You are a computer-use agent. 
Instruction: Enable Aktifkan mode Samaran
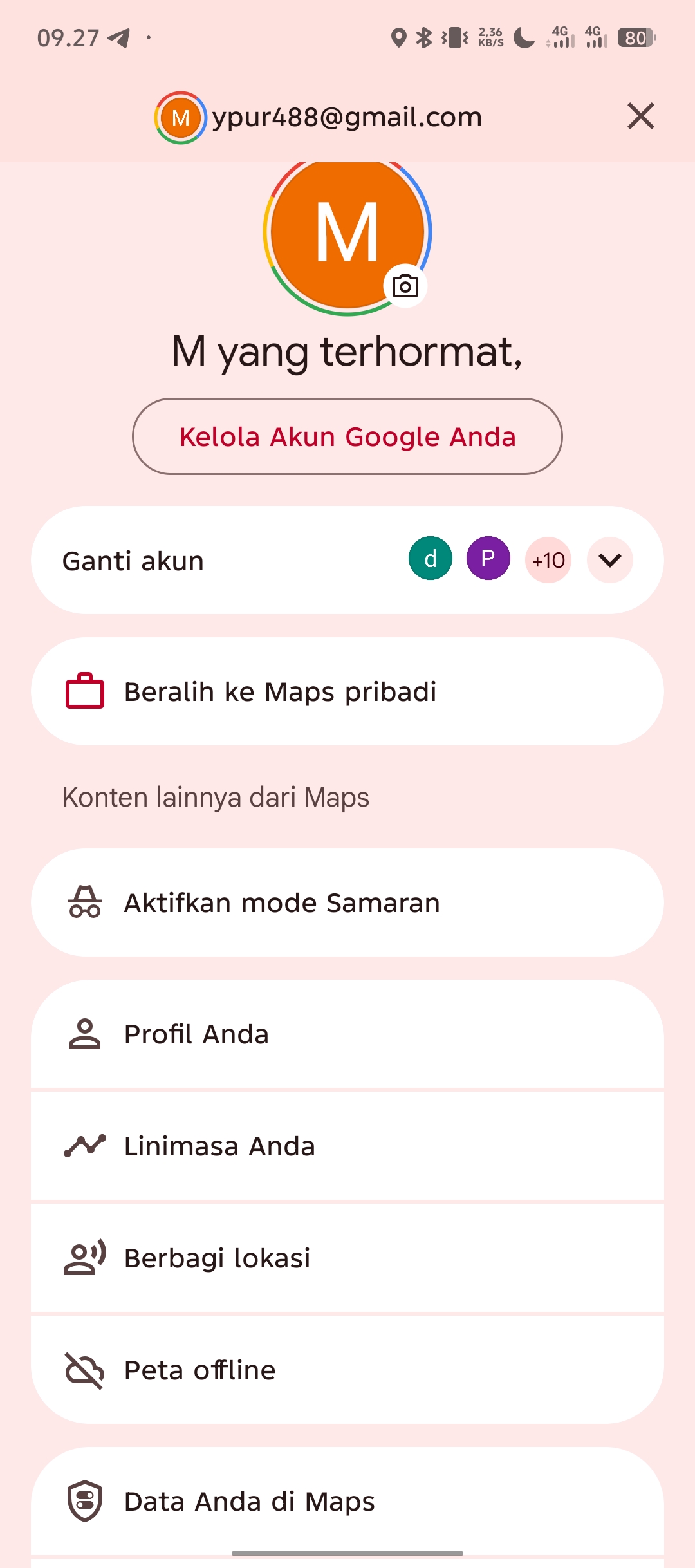[x=347, y=902]
